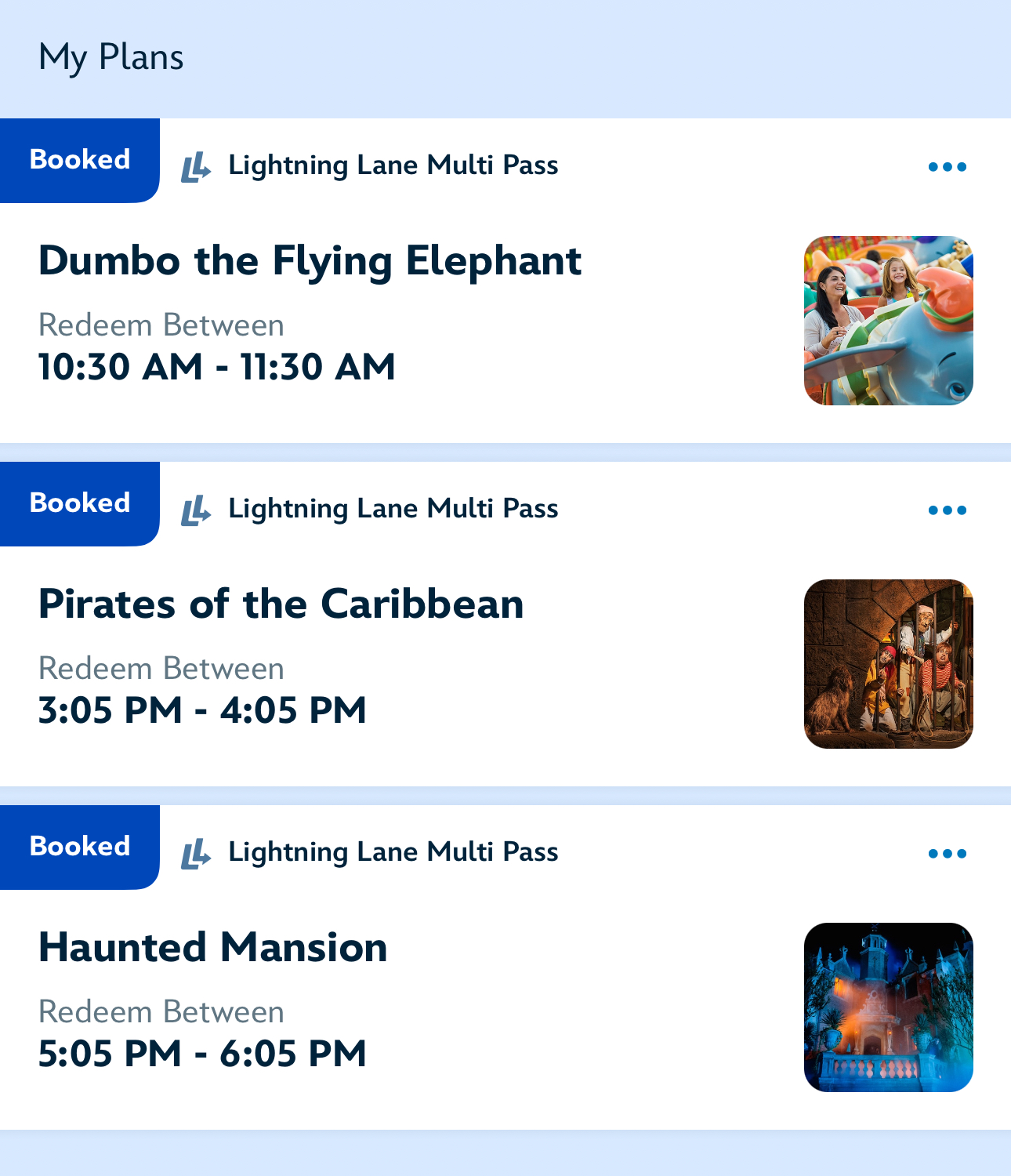The image size is (1011, 1176).
Task: Open the Dumbo the Flying Elephant plan card
Action: (x=310, y=261)
